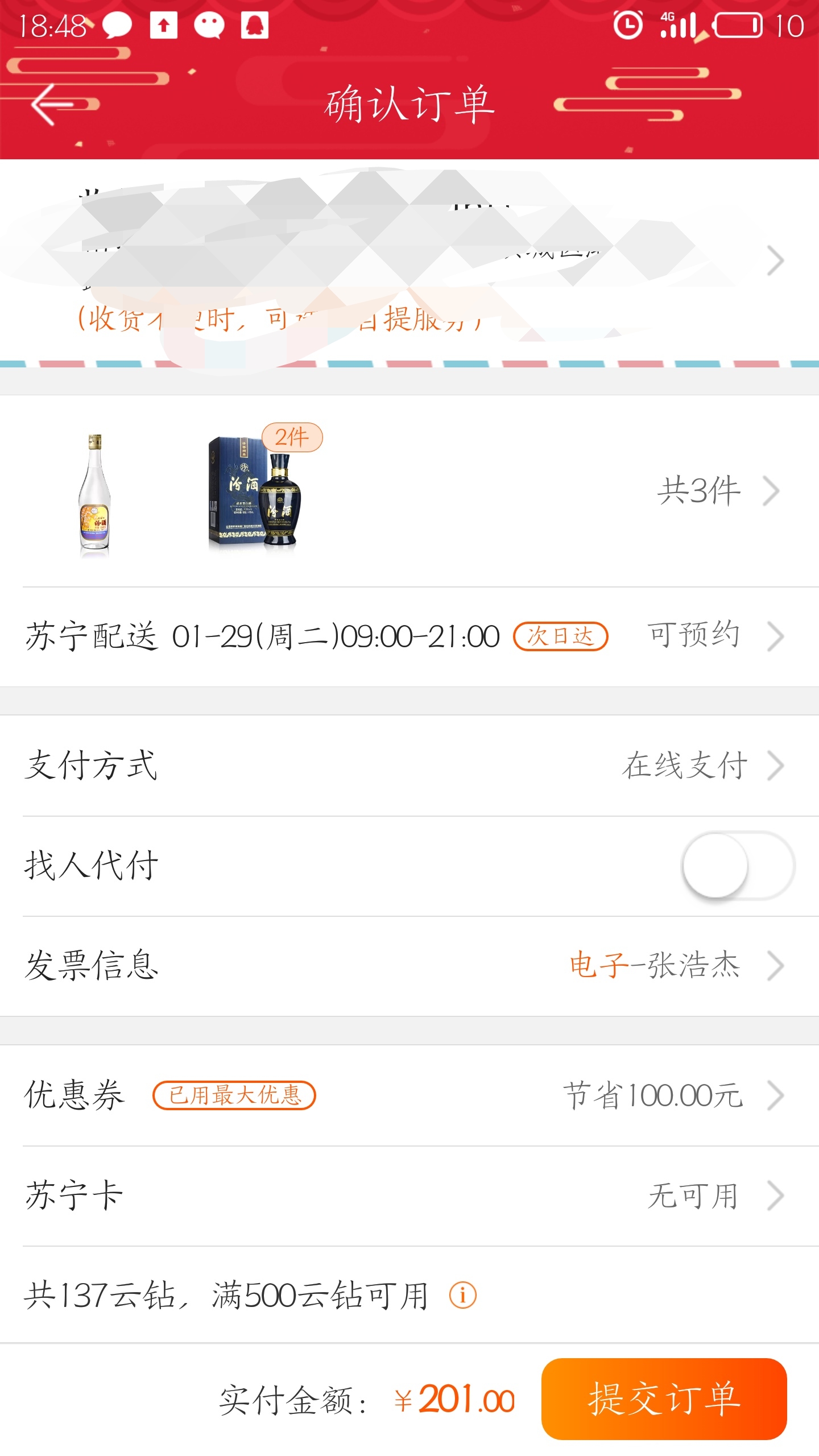Open the delivery address section
Viewport: 819px width, 1456px height.
409,262
